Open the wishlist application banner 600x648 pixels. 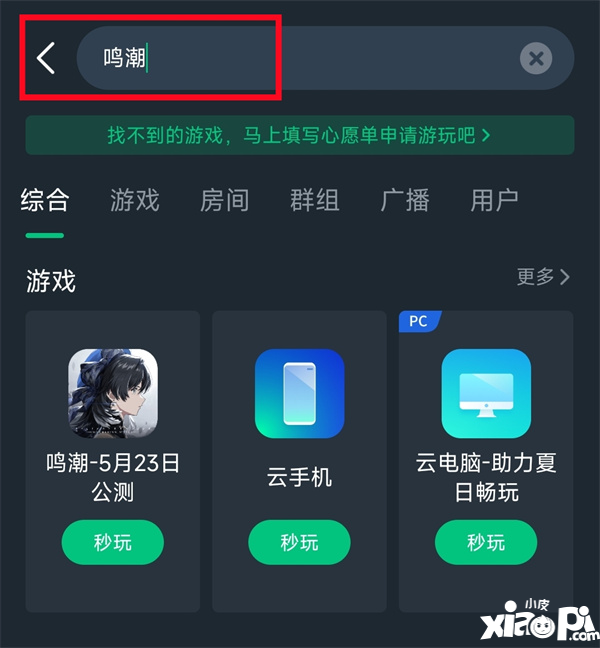tap(299, 135)
